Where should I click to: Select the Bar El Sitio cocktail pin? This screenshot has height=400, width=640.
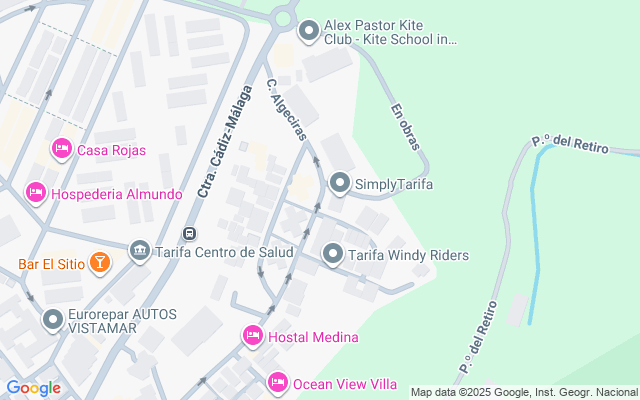point(100,263)
